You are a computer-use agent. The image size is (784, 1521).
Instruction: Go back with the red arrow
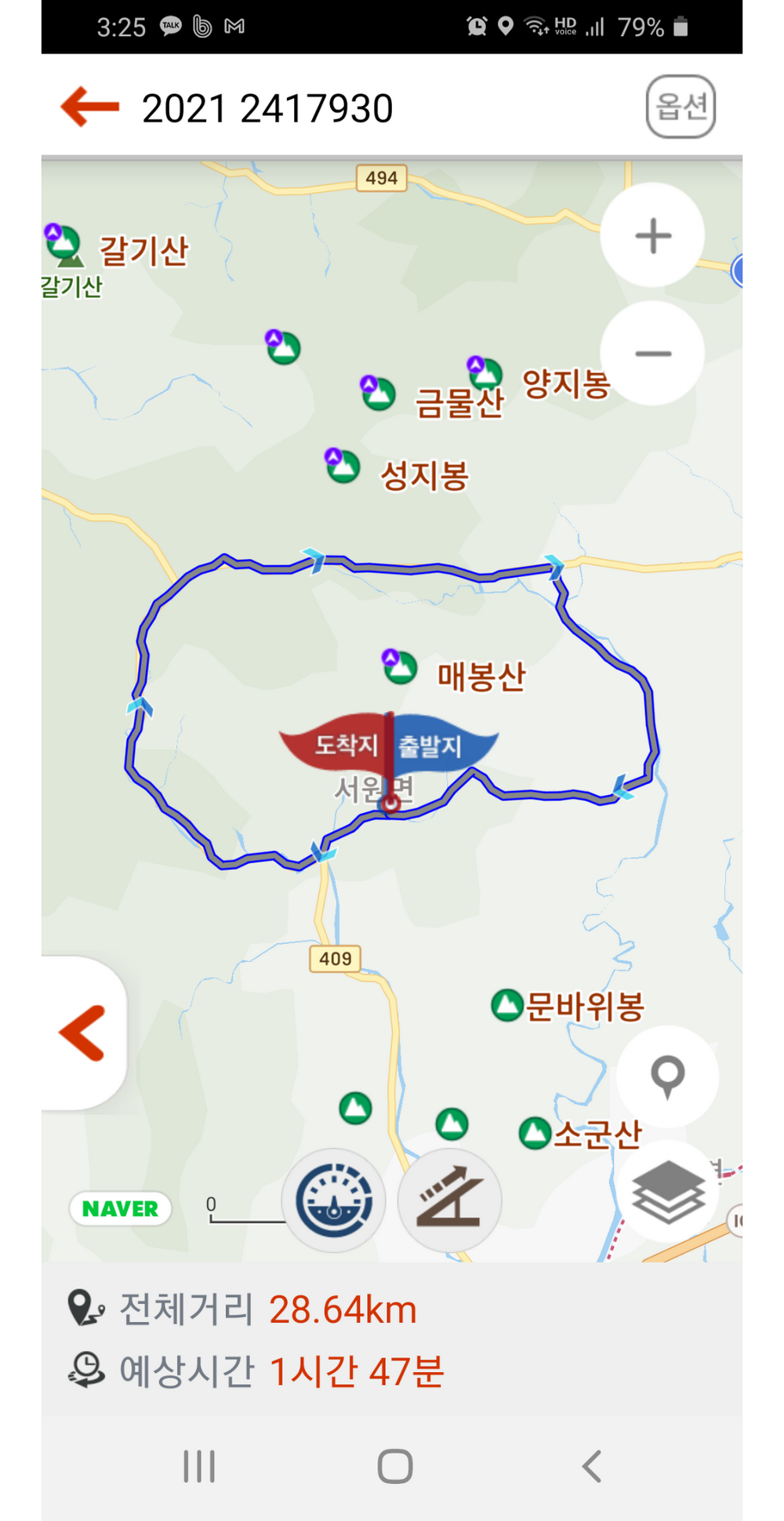[89, 107]
